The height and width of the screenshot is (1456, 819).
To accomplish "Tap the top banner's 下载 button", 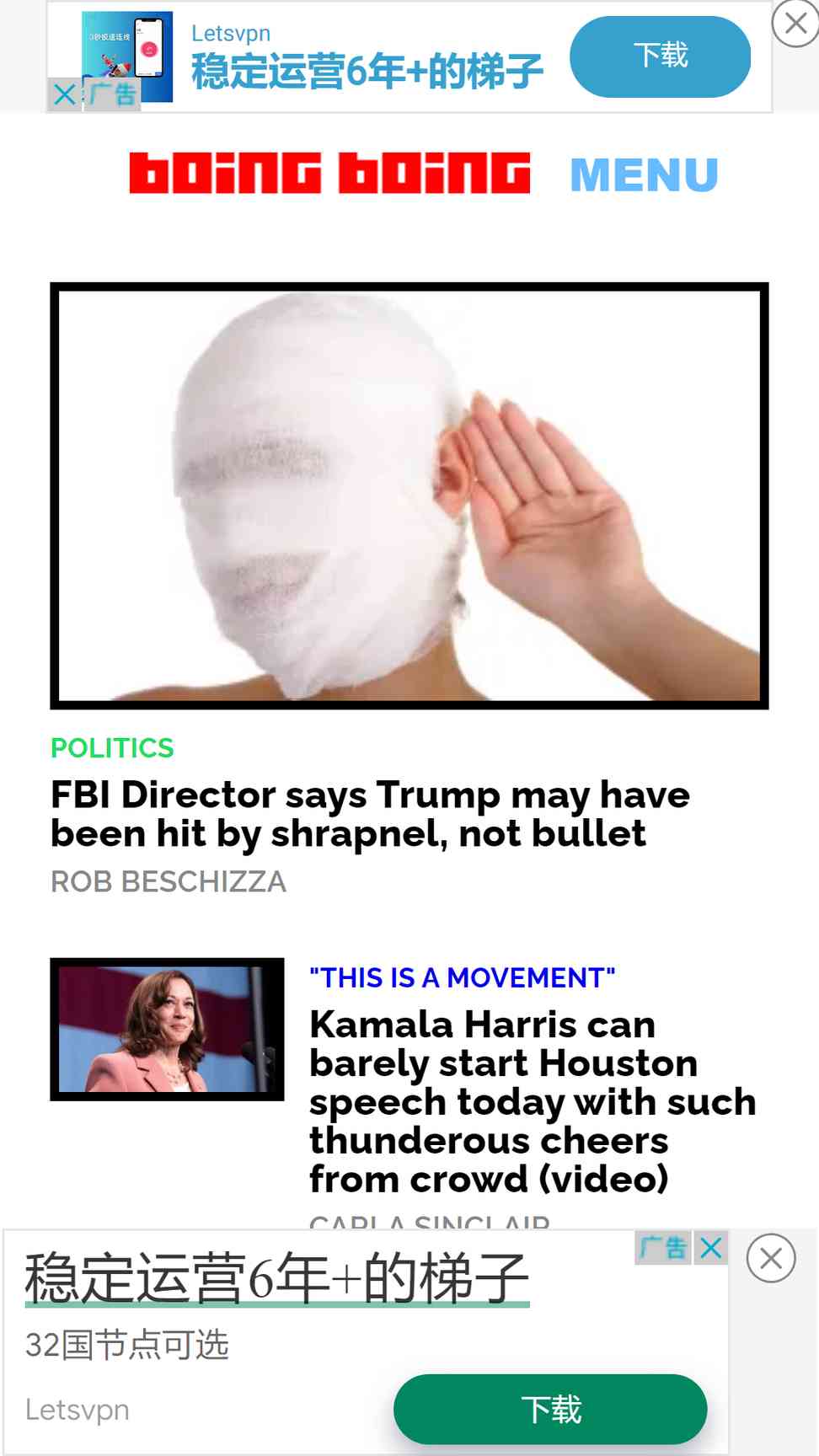I will click(660, 56).
